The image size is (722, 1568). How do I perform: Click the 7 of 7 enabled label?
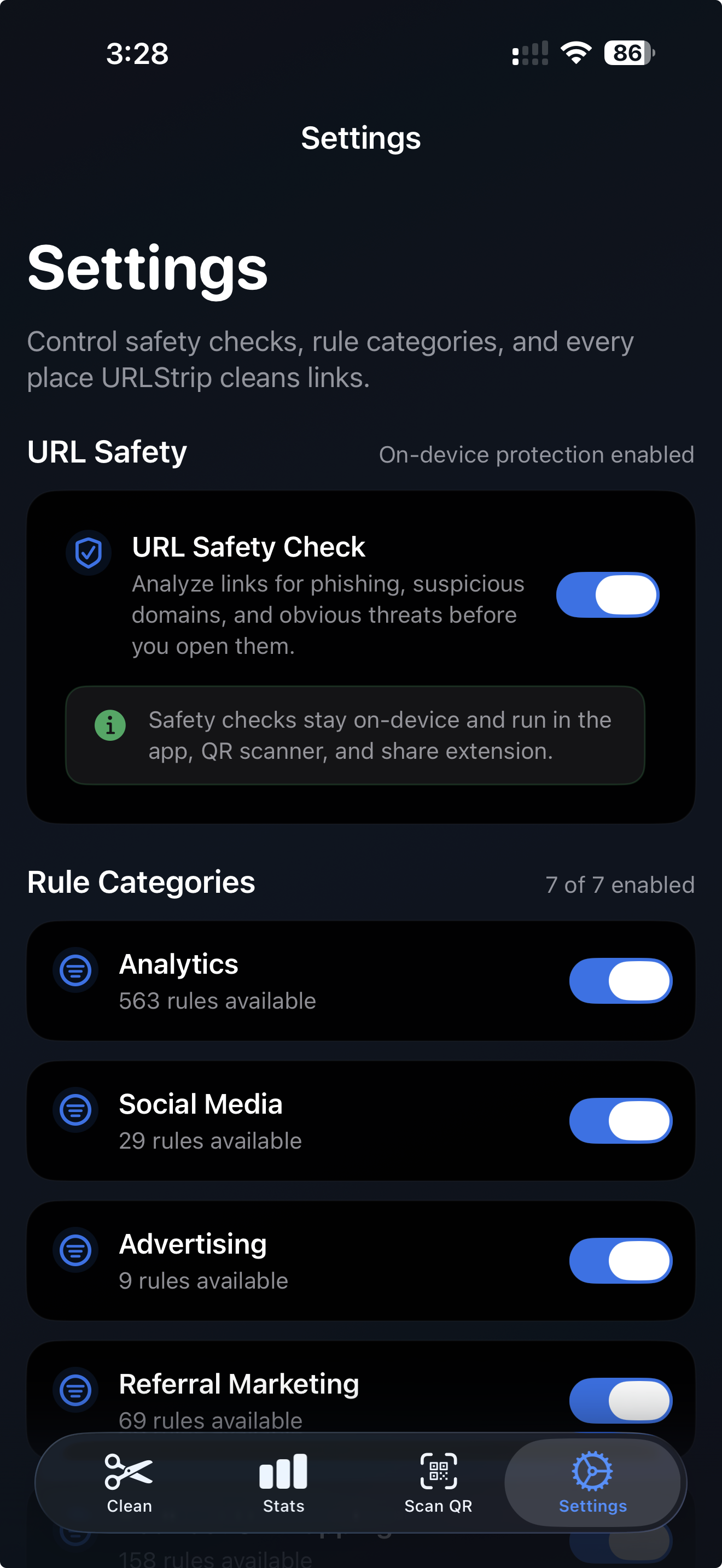pos(620,885)
